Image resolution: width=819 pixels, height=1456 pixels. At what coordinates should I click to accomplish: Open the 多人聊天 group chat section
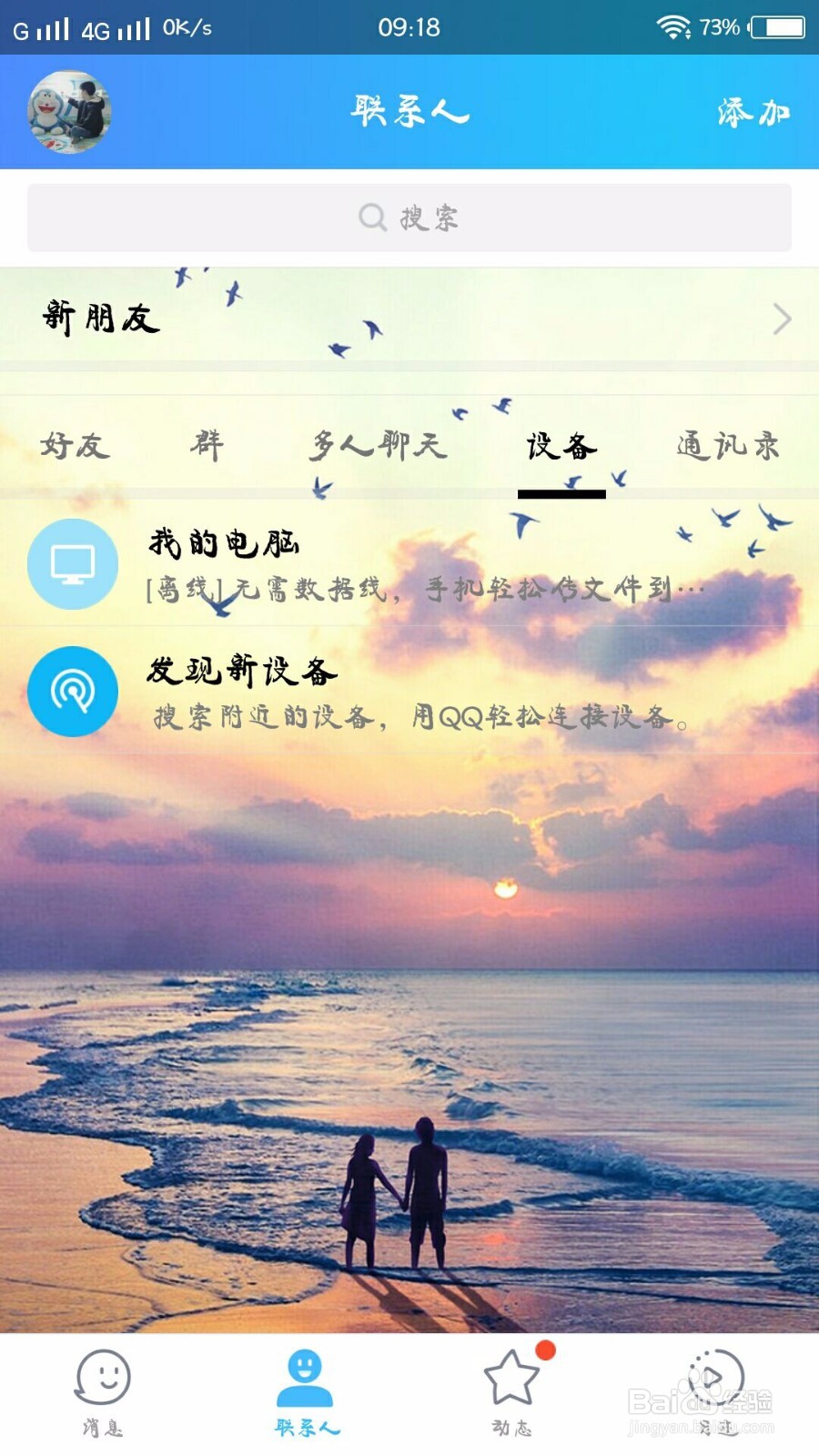point(379,446)
